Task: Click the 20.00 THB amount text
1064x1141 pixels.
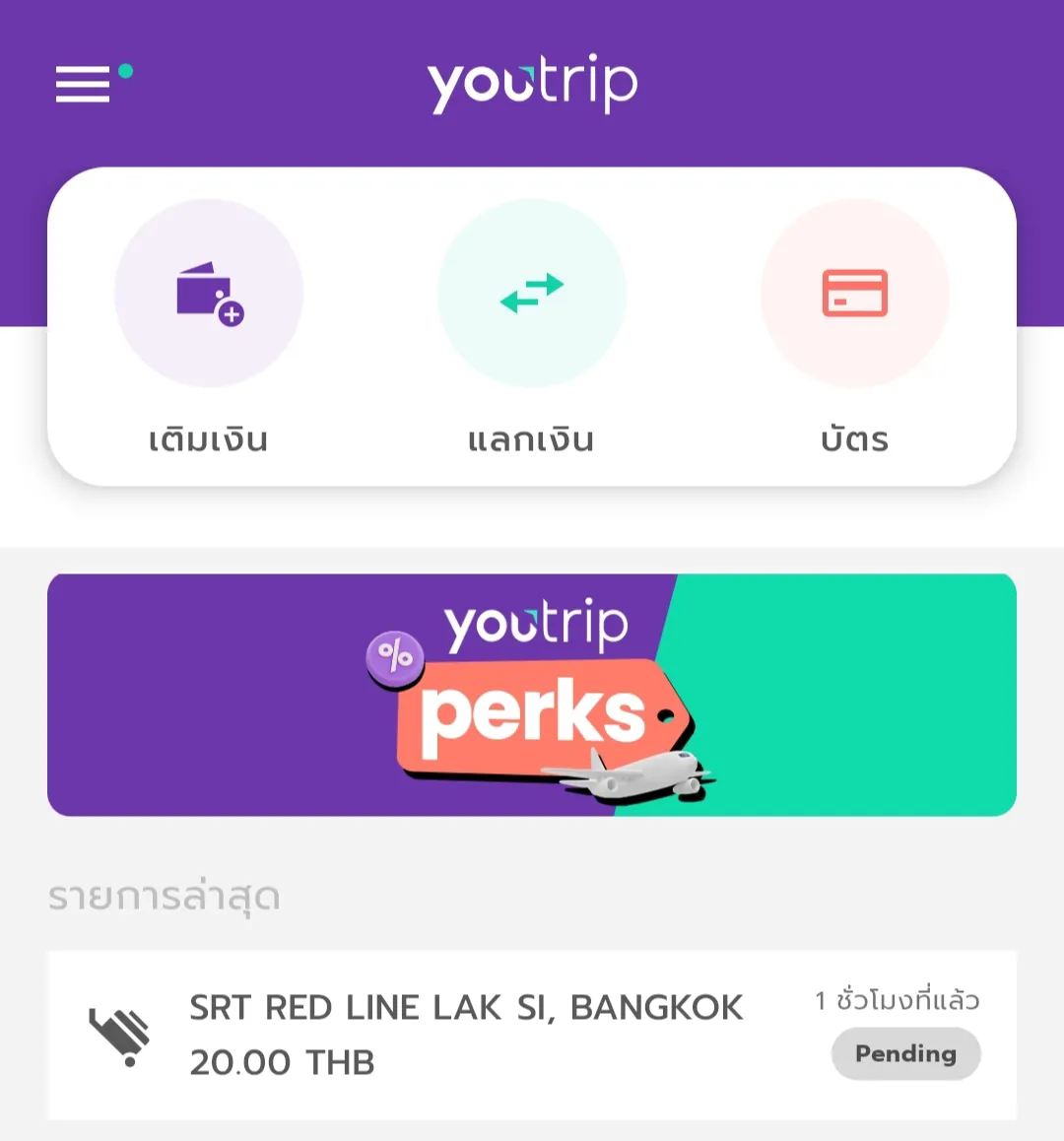Action: click(x=282, y=1062)
